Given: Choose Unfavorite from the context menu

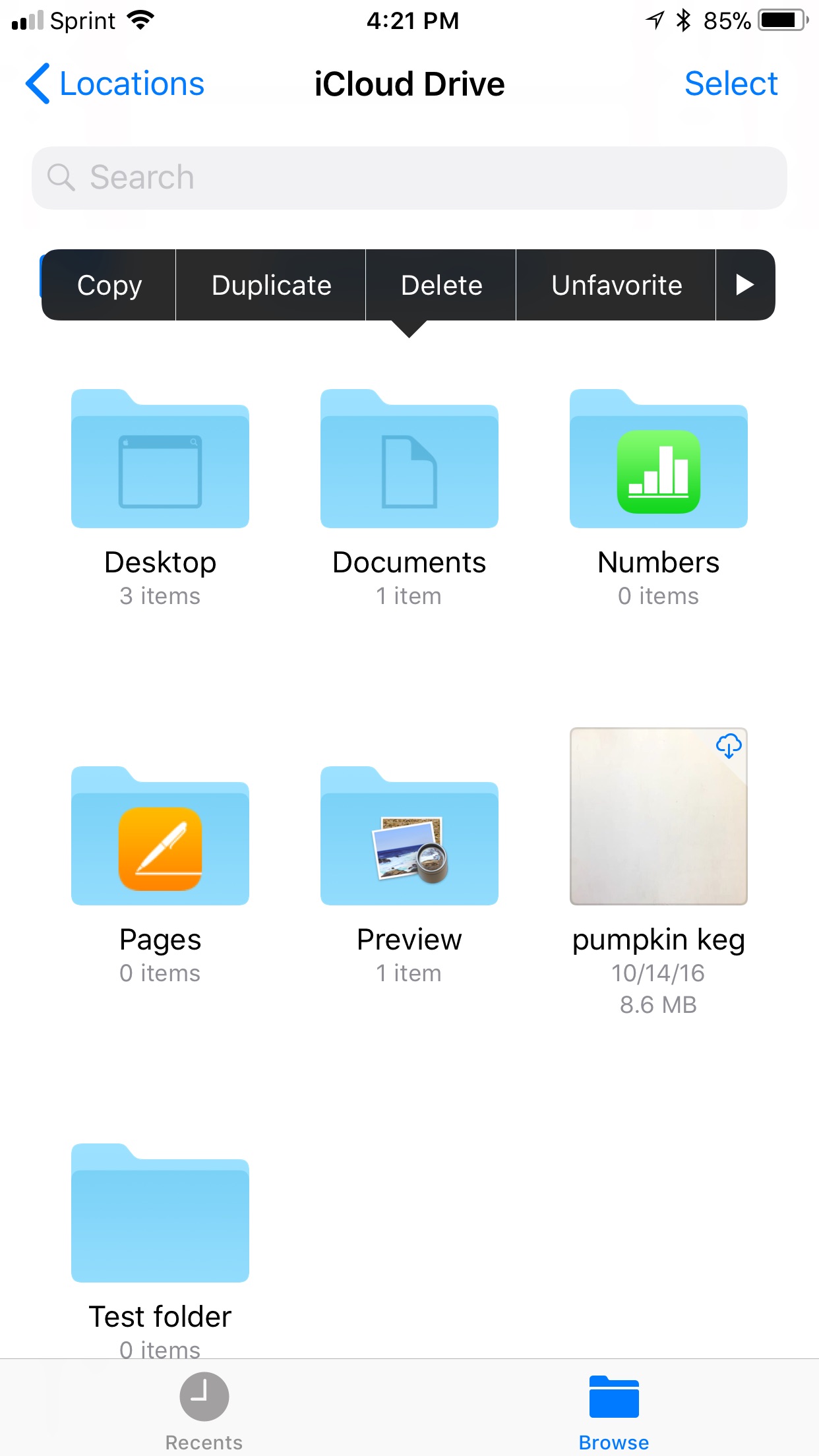Looking at the screenshot, I should [616, 285].
